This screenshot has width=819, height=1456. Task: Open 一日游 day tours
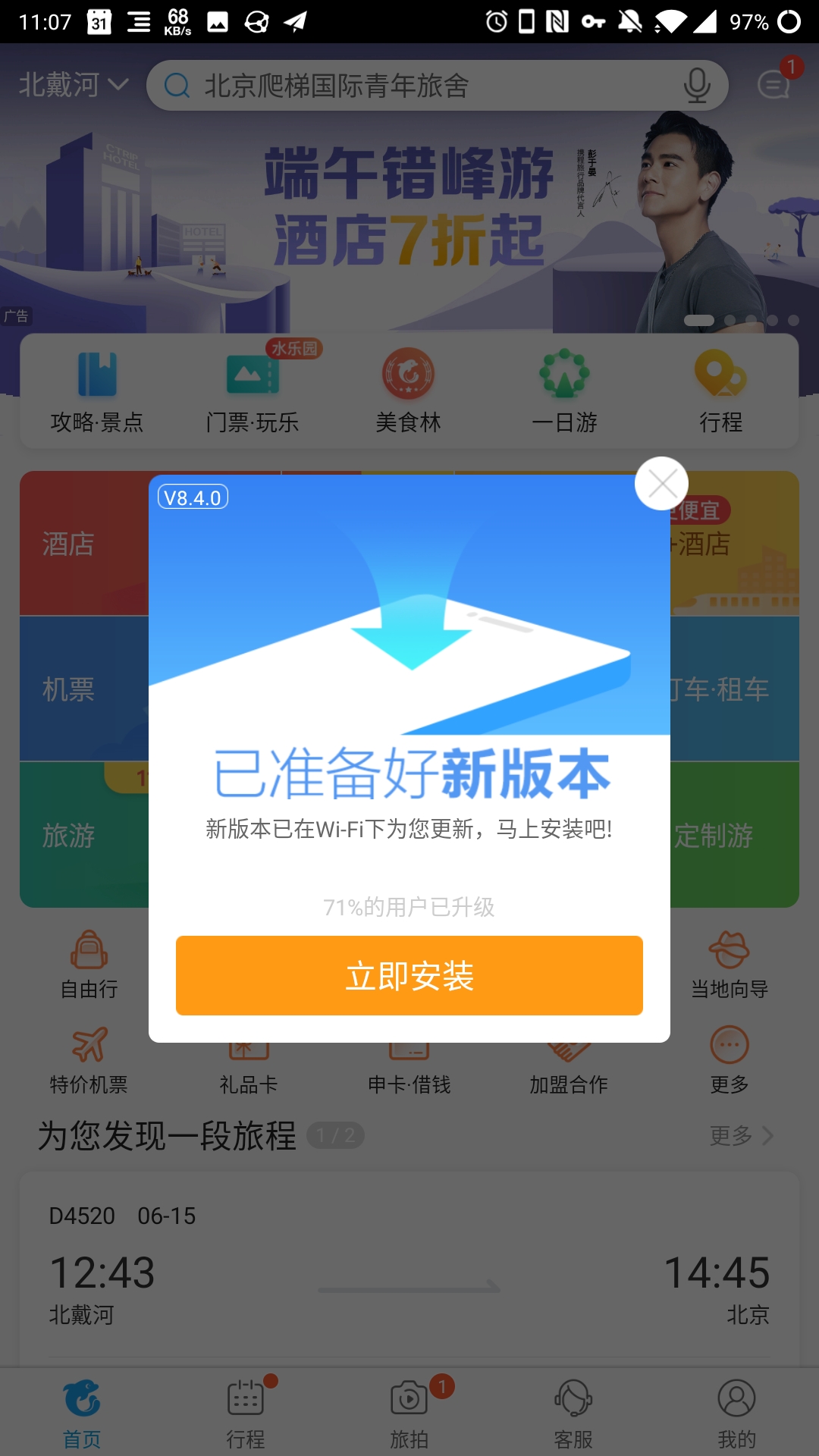point(564,392)
